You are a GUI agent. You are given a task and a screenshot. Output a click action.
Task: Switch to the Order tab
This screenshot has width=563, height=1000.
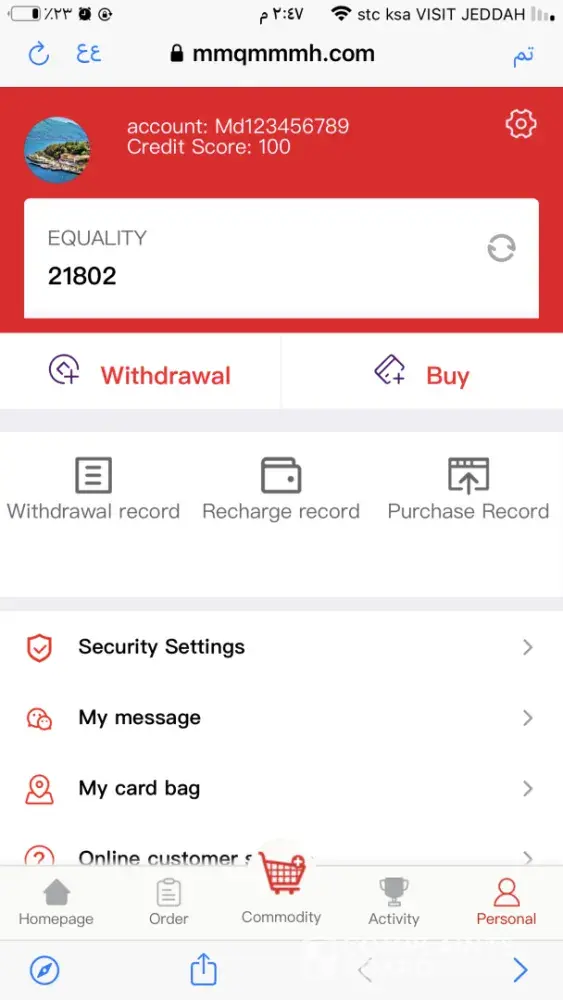pos(168,902)
